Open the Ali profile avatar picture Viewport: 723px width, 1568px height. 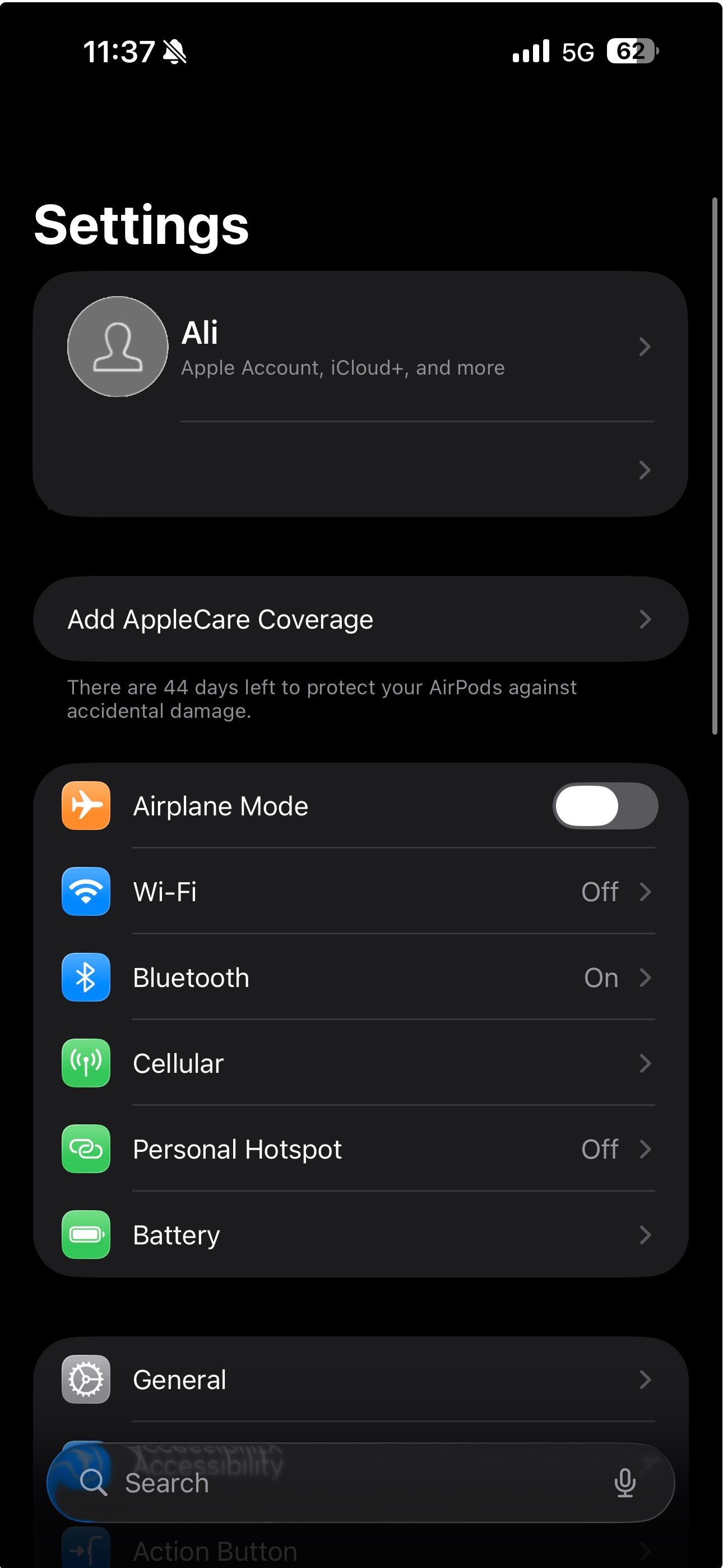(118, 347)
